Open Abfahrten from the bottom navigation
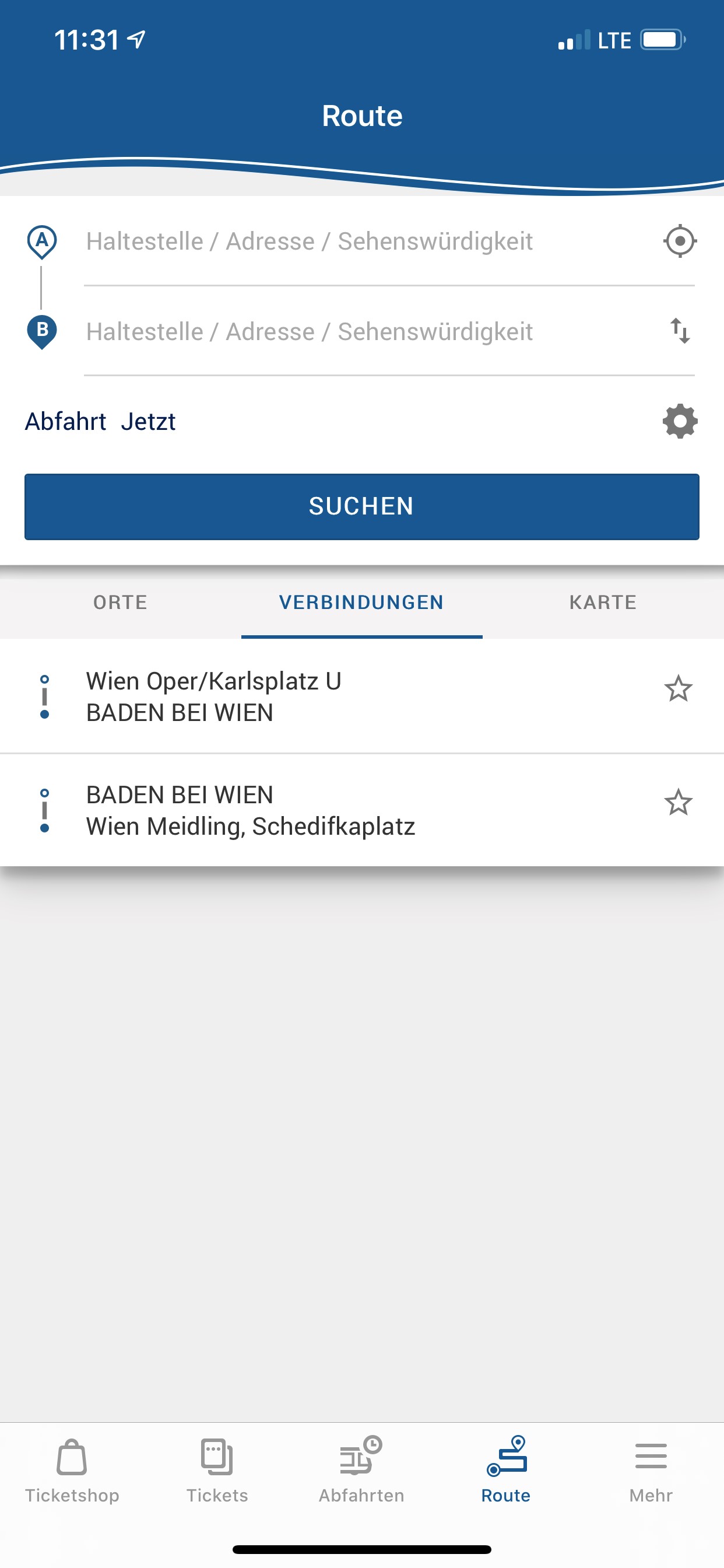The height and width of the screenshot is (1568, 724). click(x=362, y=1467)
